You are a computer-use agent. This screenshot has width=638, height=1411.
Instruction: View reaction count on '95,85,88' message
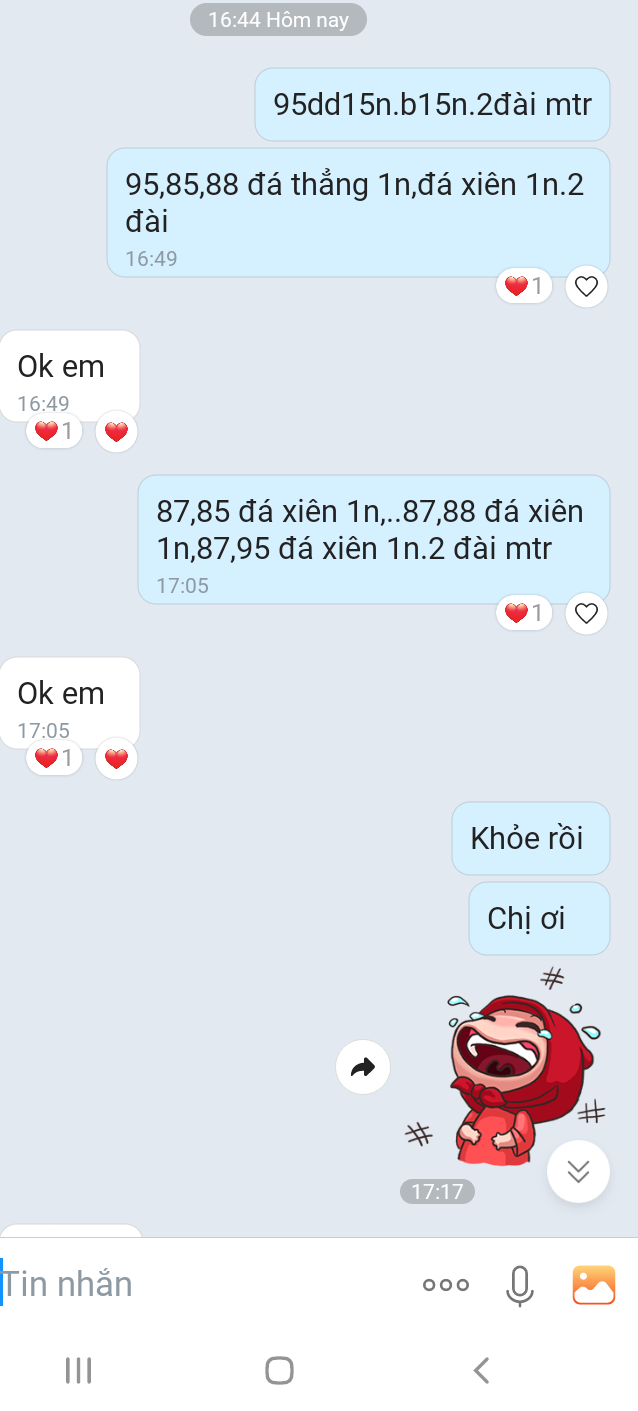point(524,287)
